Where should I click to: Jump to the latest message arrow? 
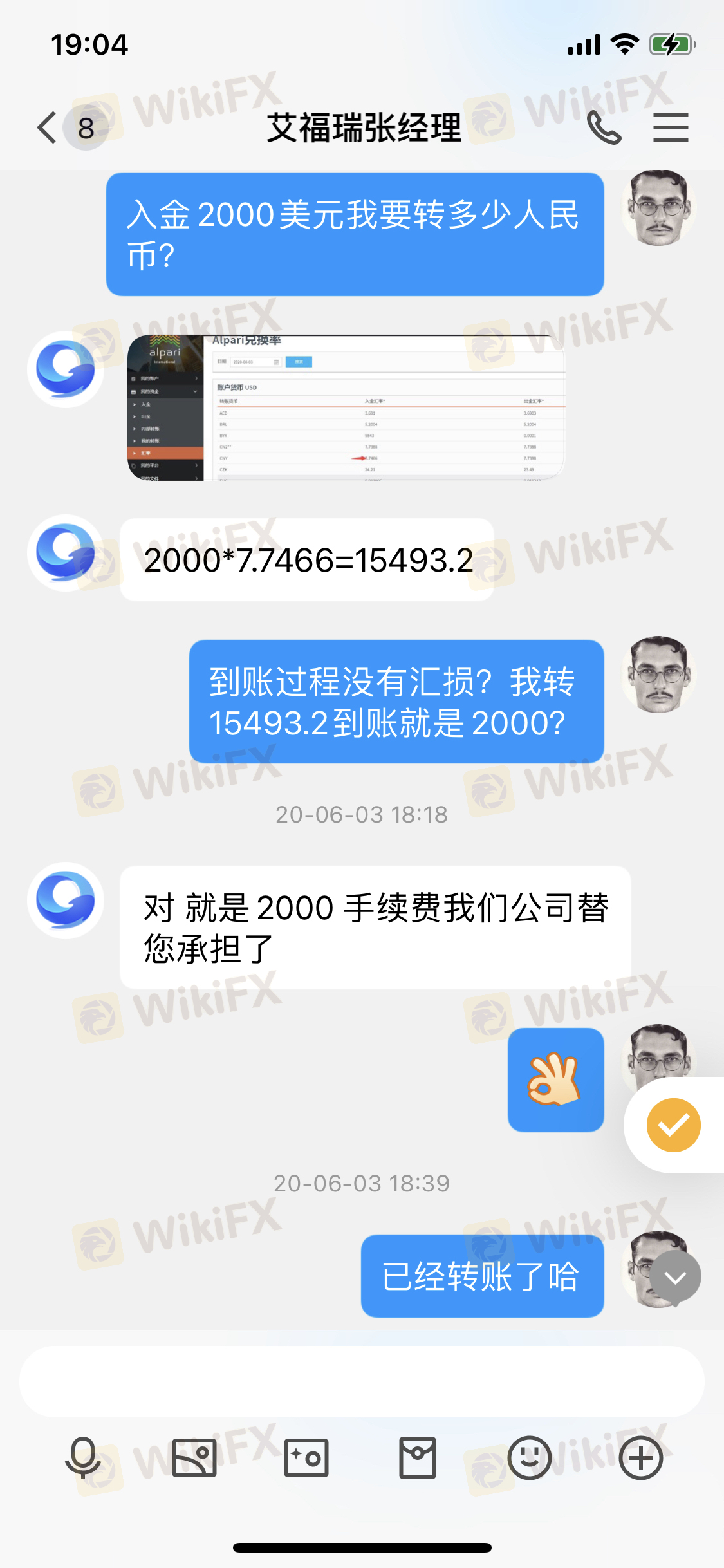pyautogui.click(x=675, y=1277)
